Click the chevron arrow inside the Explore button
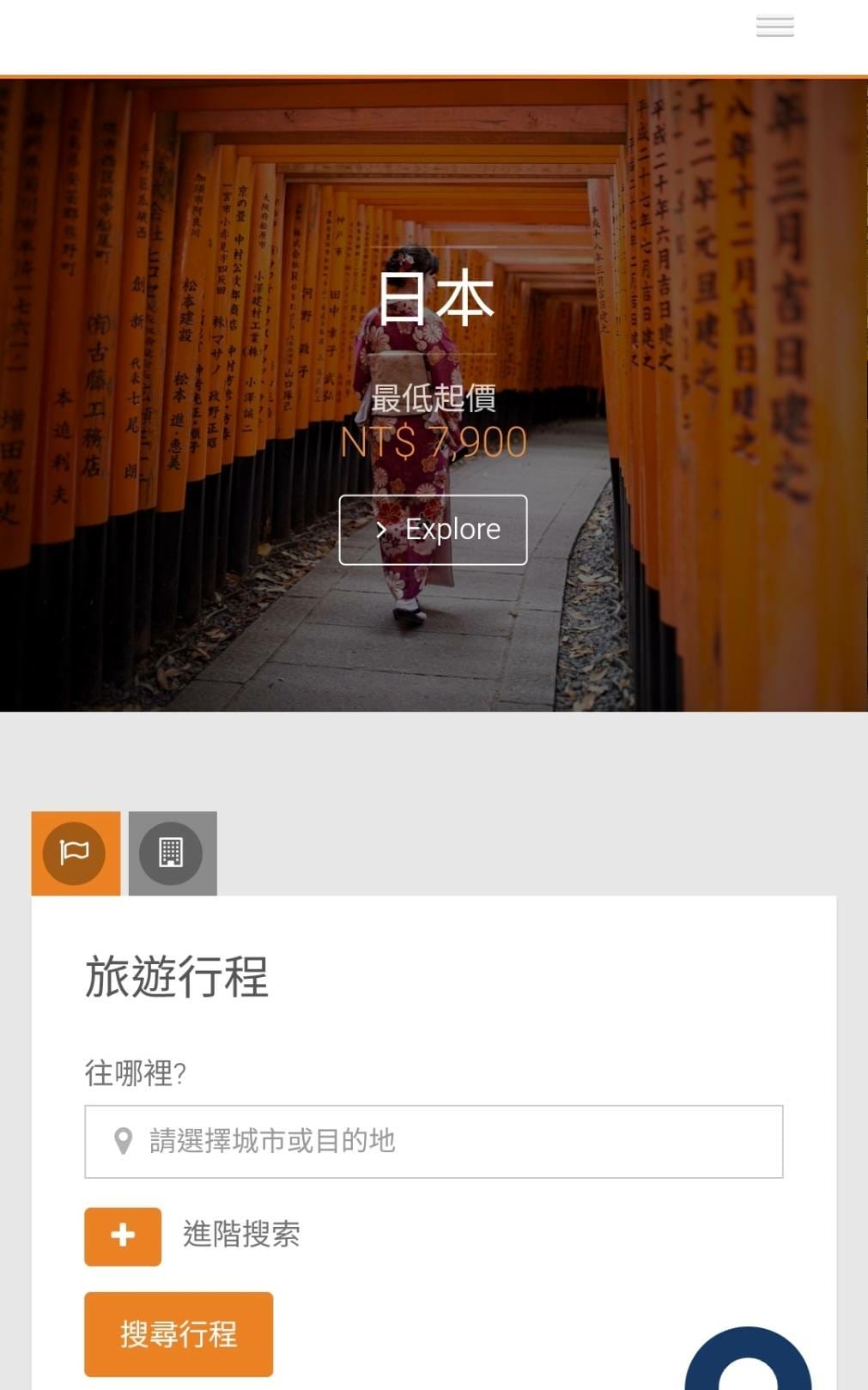The width and height of the screenshot is (868, 1390). coord(383,529)
